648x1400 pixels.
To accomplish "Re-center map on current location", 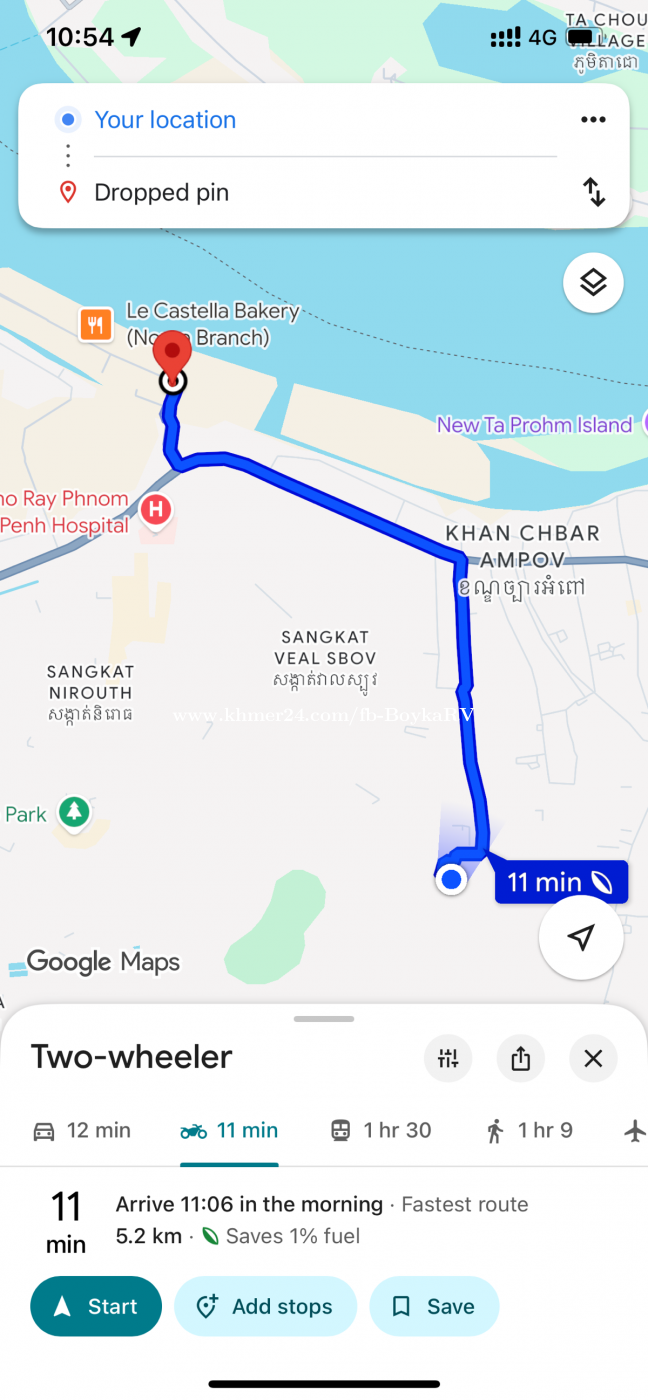I will tap(581, 937).
